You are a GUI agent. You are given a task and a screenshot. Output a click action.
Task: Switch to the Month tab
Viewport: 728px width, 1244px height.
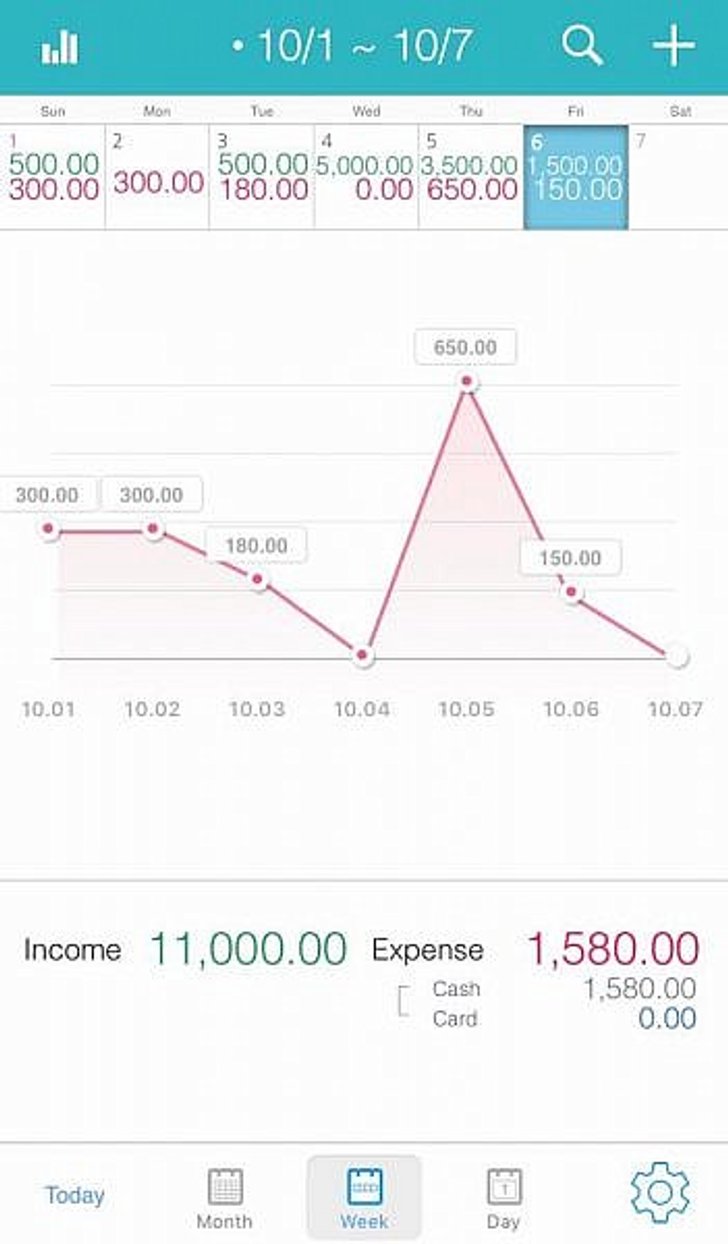224,1199
